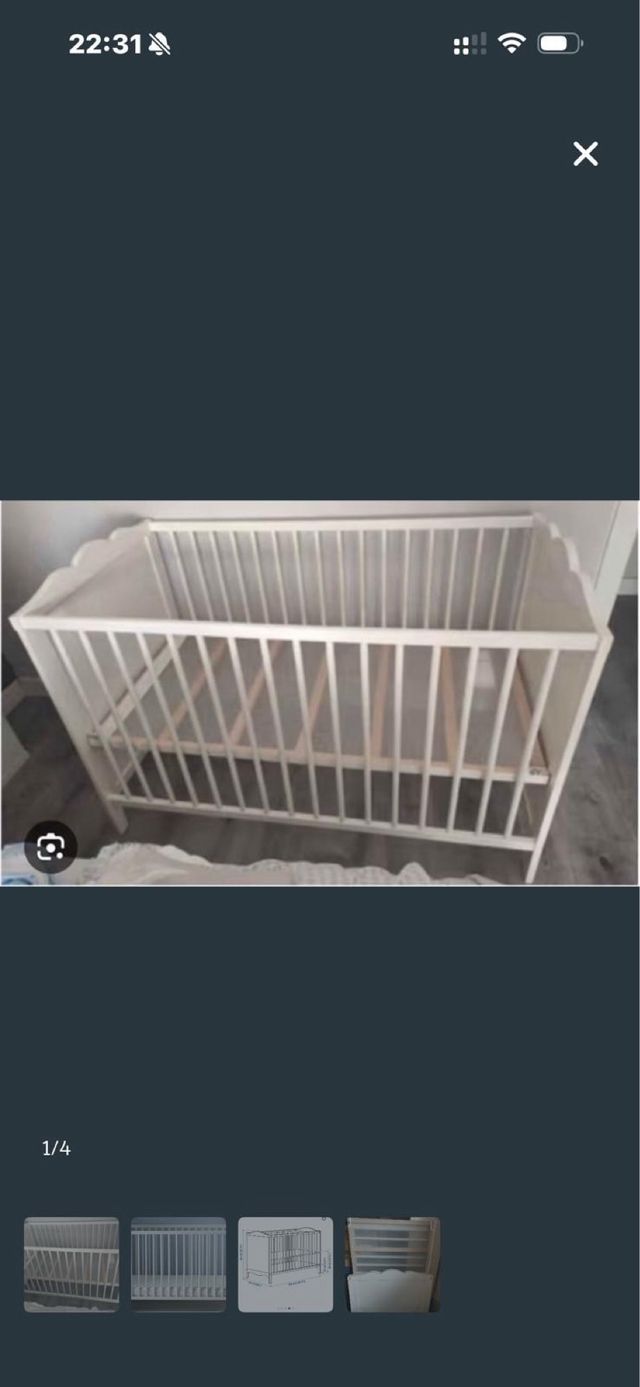This screenshot has width=640, height=1387.
Task: Select the first crib thumbnail
Action: coord(71,1264)
